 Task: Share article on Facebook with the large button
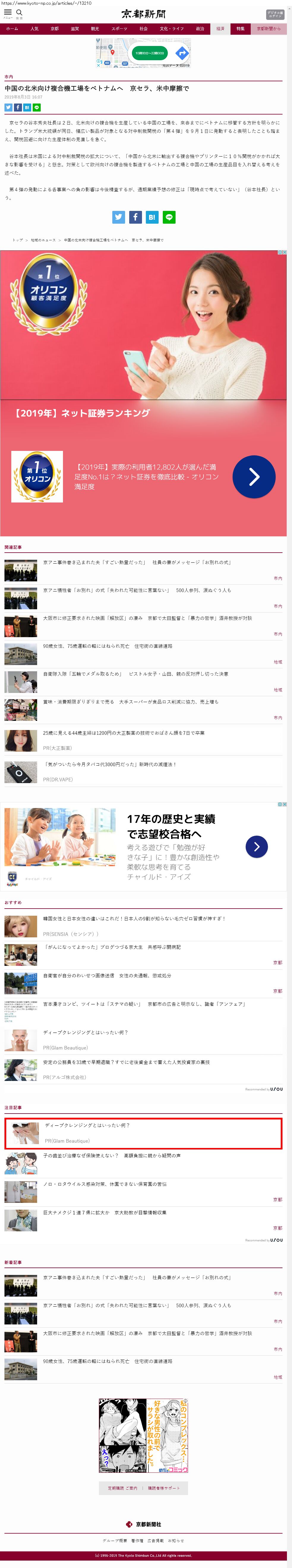(135, 217)
